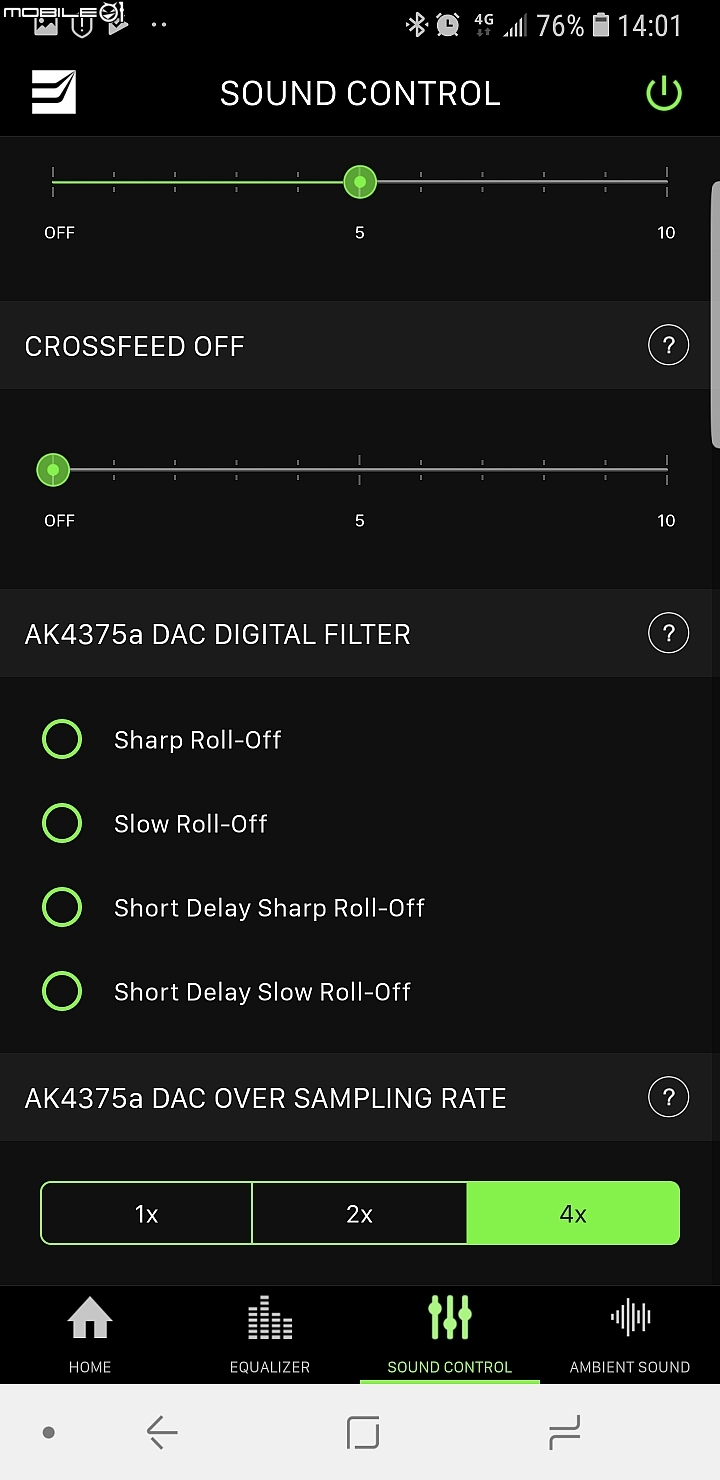Image resolution: width=720 pixels, height=1480 pixels.
Task: Set over sampling rate to 2x
Action: [x=359, y=1214]
